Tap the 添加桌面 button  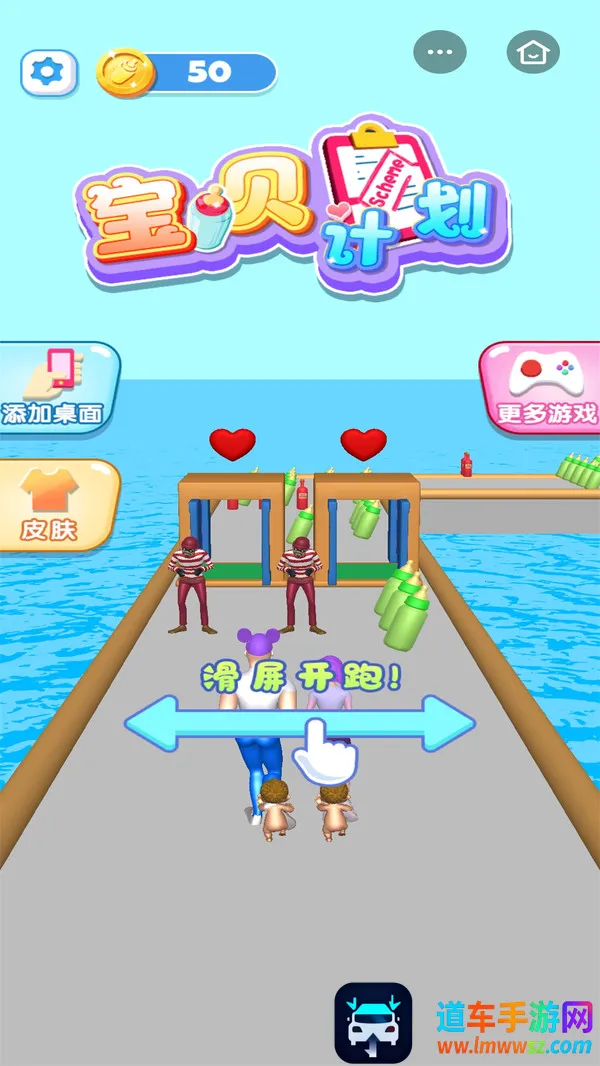point(55,387)
